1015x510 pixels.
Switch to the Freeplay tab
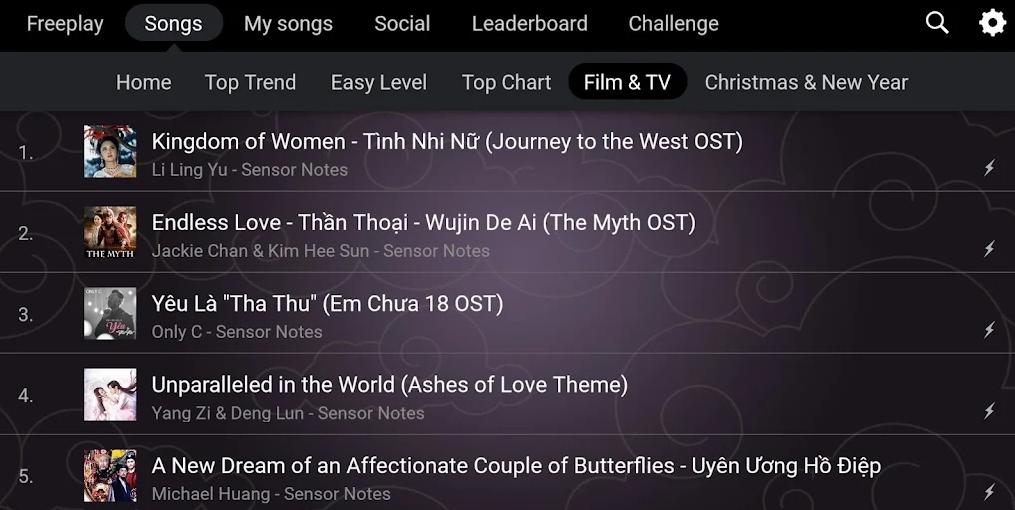(x=65, y=23)
